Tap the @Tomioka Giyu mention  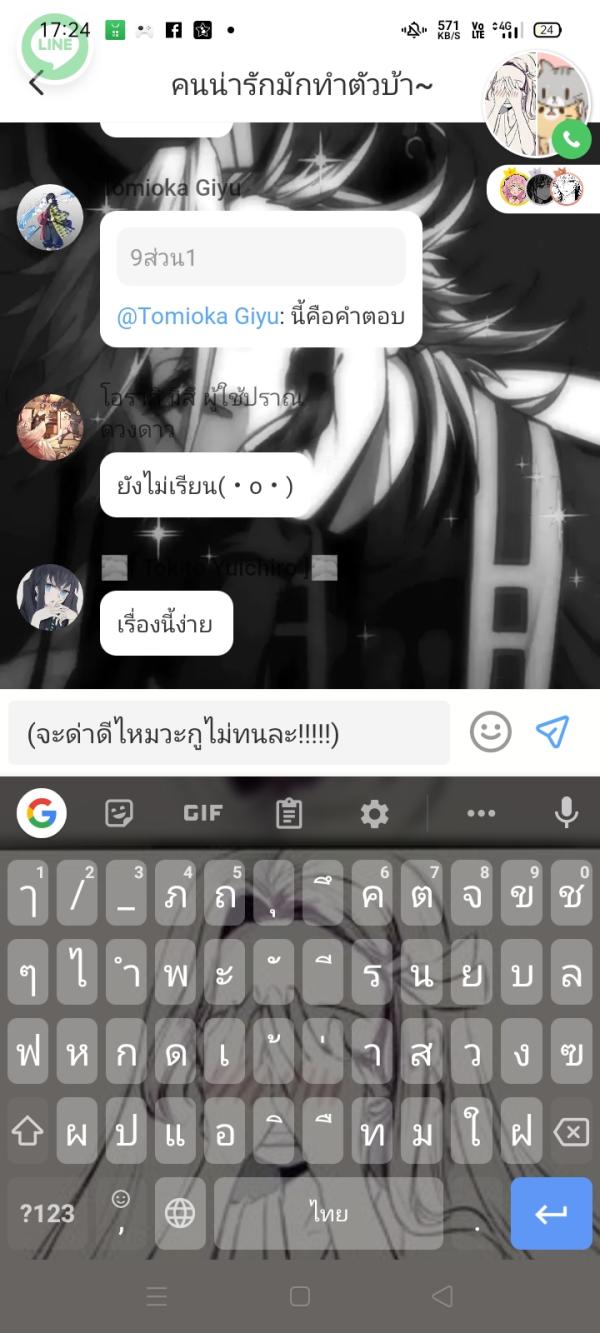[196, 317]
